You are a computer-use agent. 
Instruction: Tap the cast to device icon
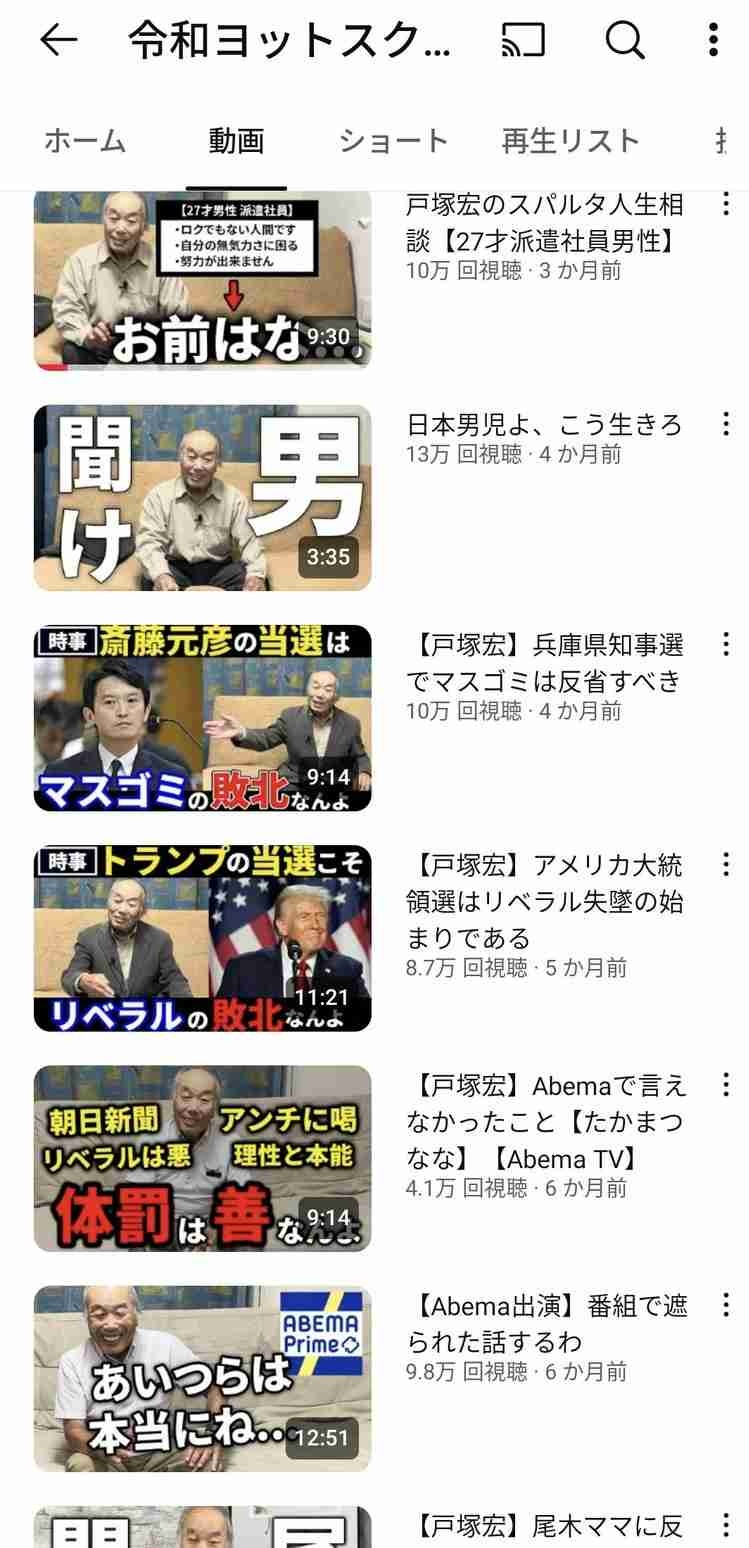click(x=523, y=40)
